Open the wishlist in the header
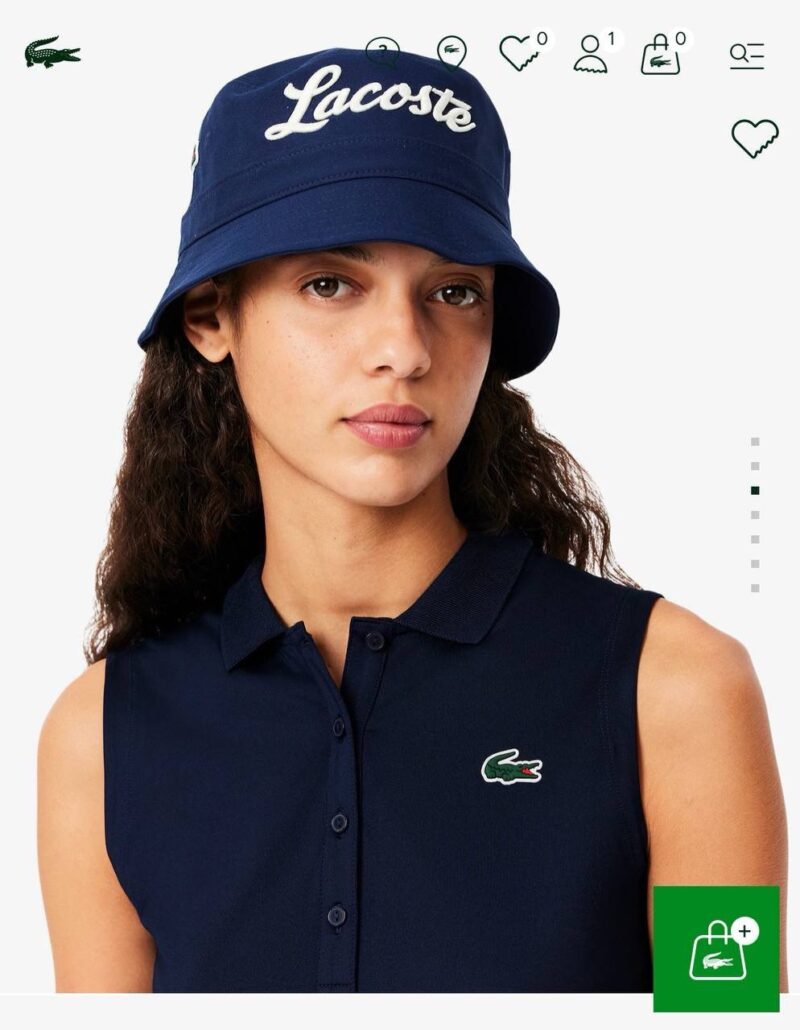Viewport: 800px width, 1030px height. [520, 53]
